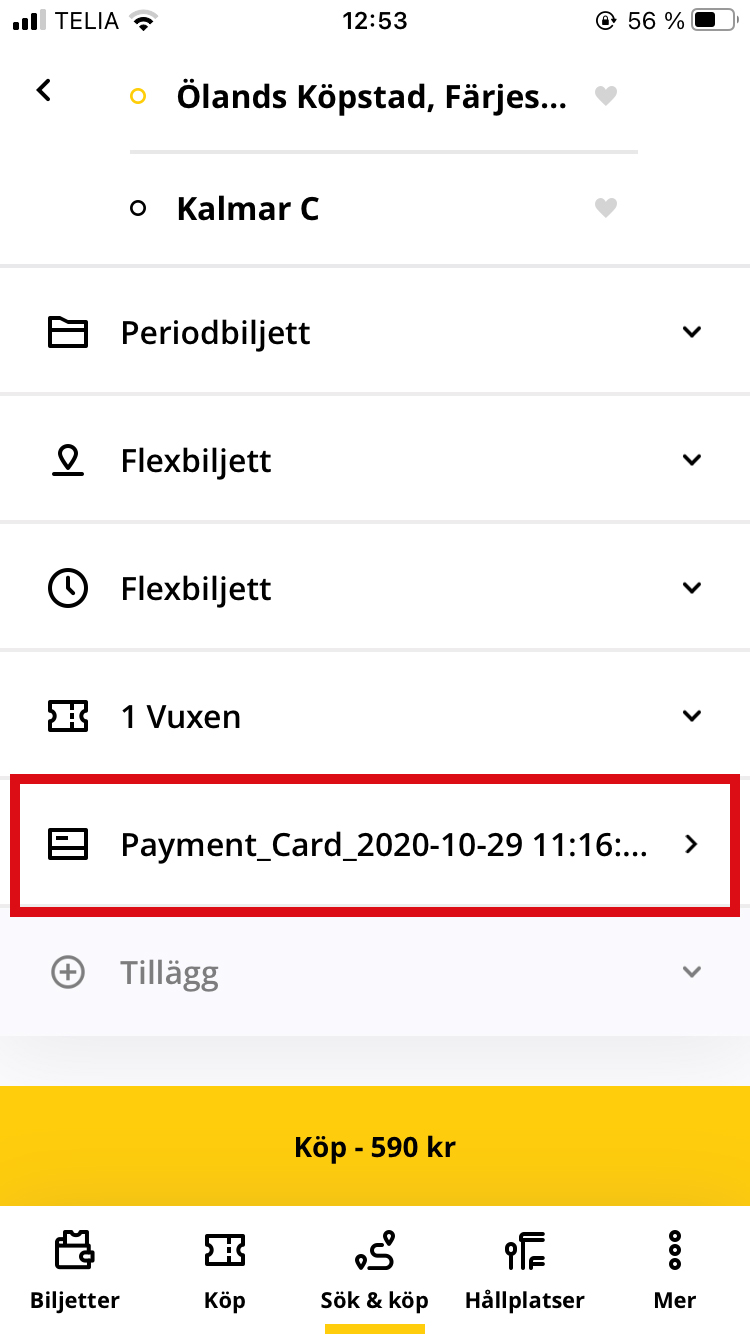The width and height of the screenshot is (750, 1334).
Task: Collapse the Tillägg section chevron
Action: point(692,971)
